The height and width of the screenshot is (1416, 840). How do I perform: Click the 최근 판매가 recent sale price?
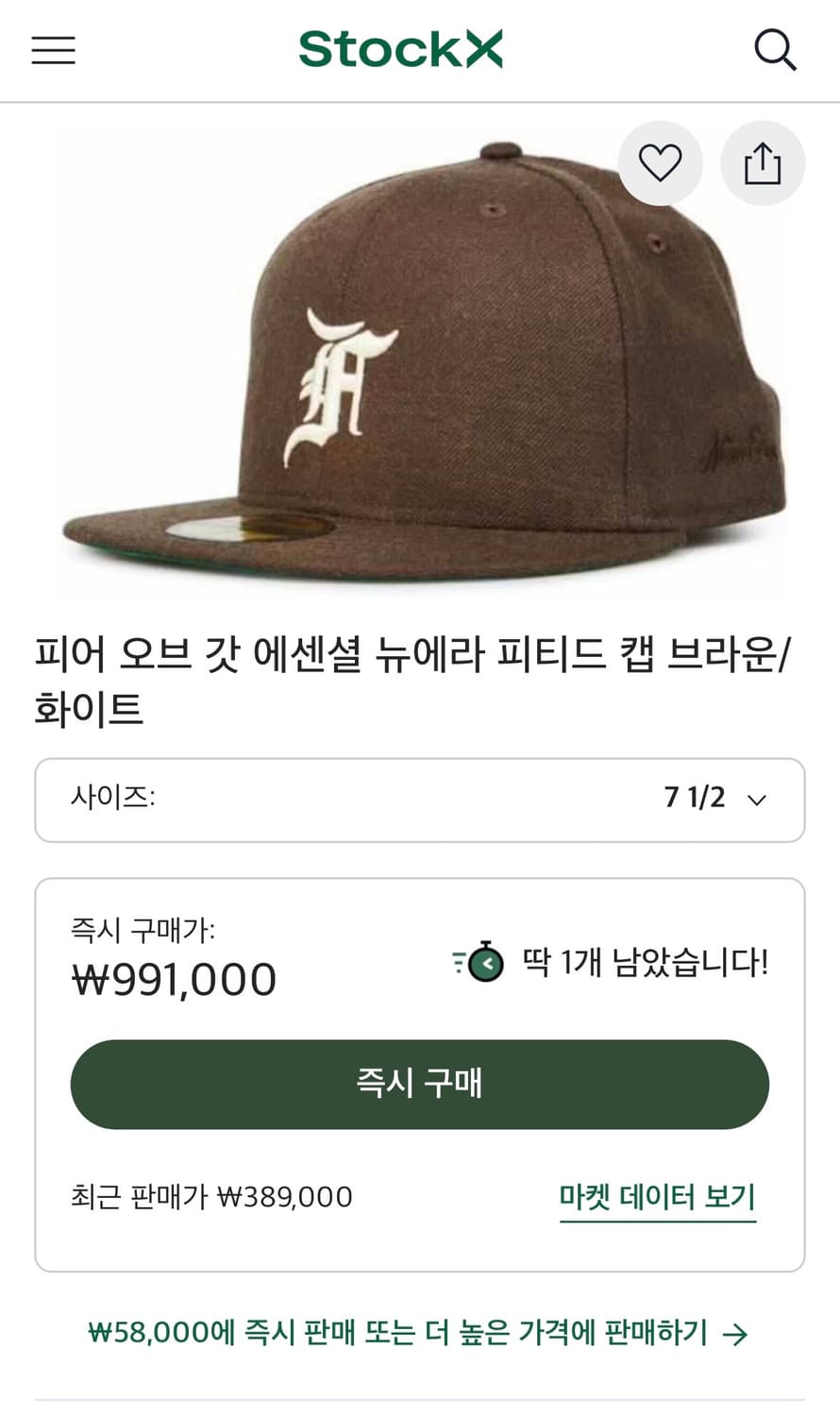[212, 1196]
